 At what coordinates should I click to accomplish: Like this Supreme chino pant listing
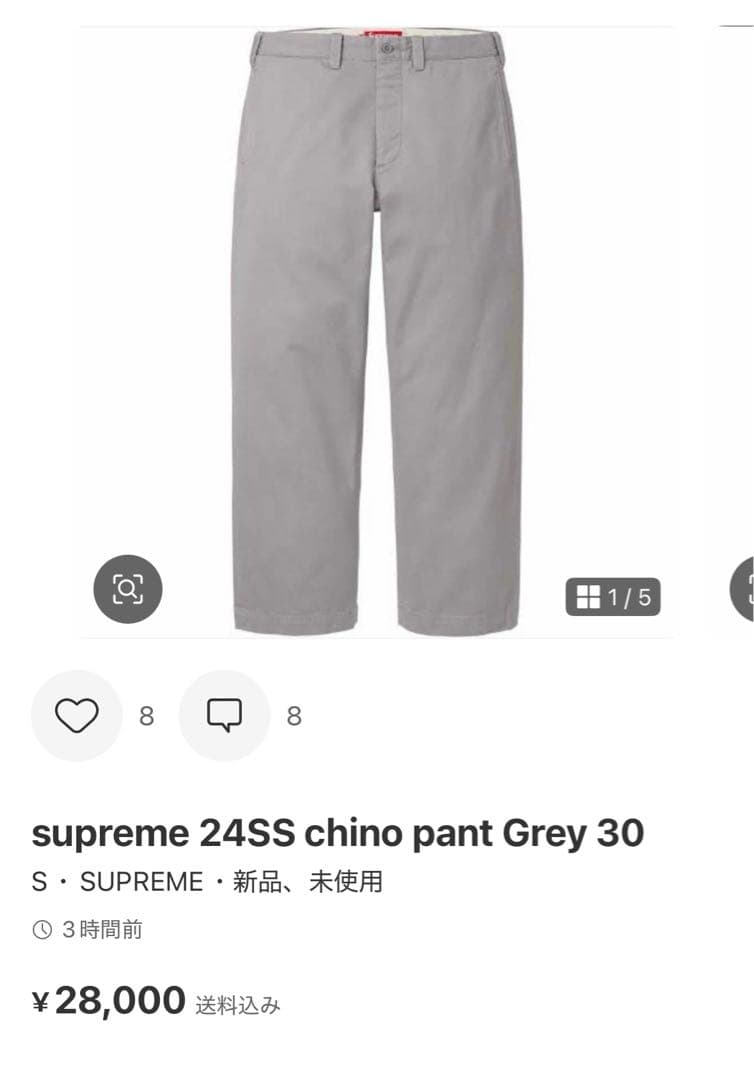tap(76, 715)
